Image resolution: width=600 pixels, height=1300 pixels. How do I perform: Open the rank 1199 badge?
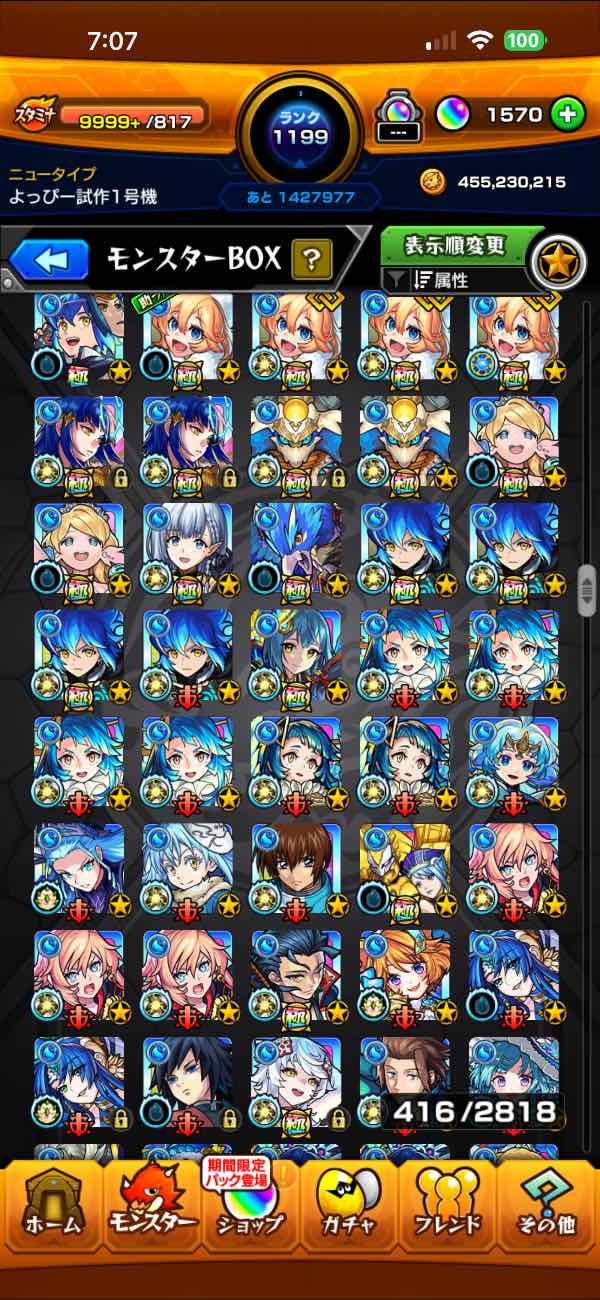pos(300,128)
